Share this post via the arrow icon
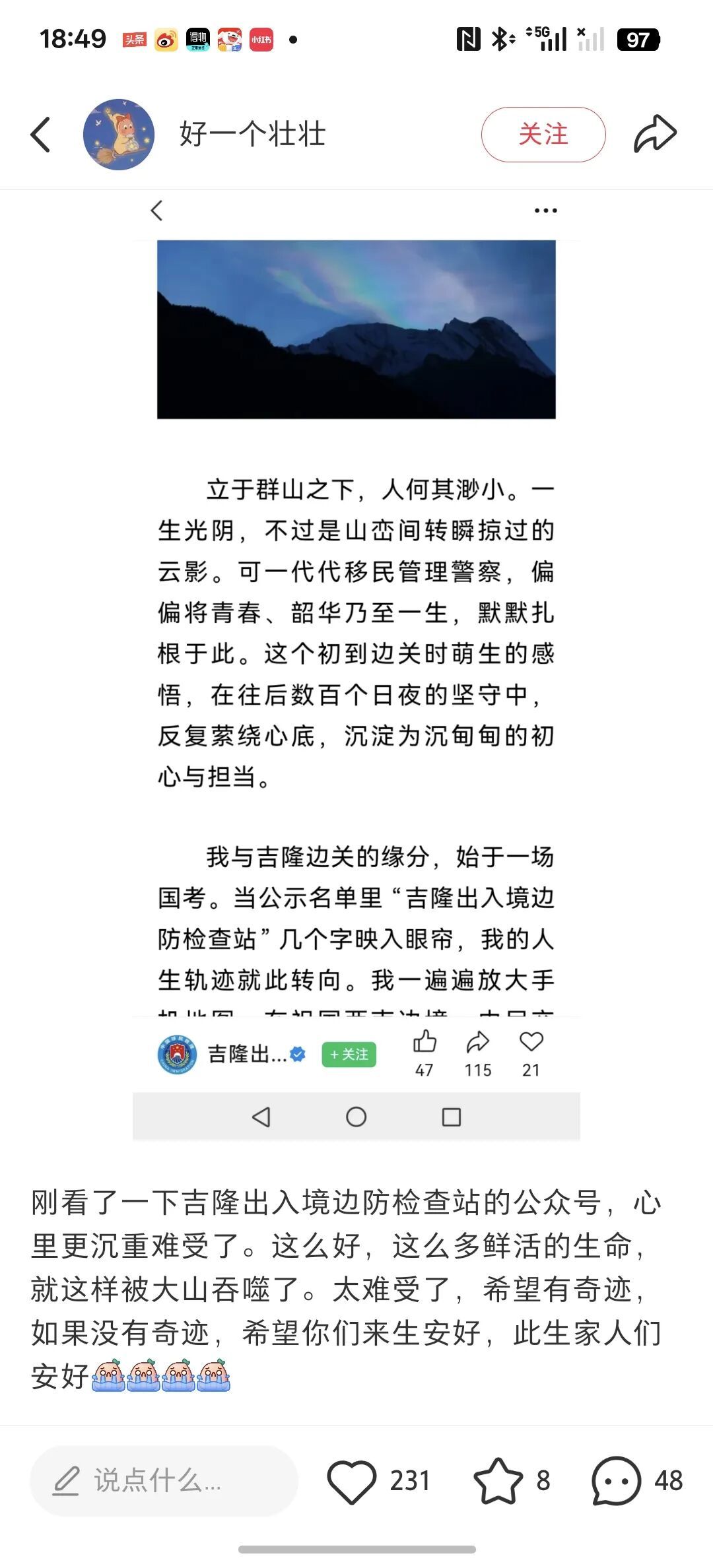713x1568 pixels. [655, 135]
